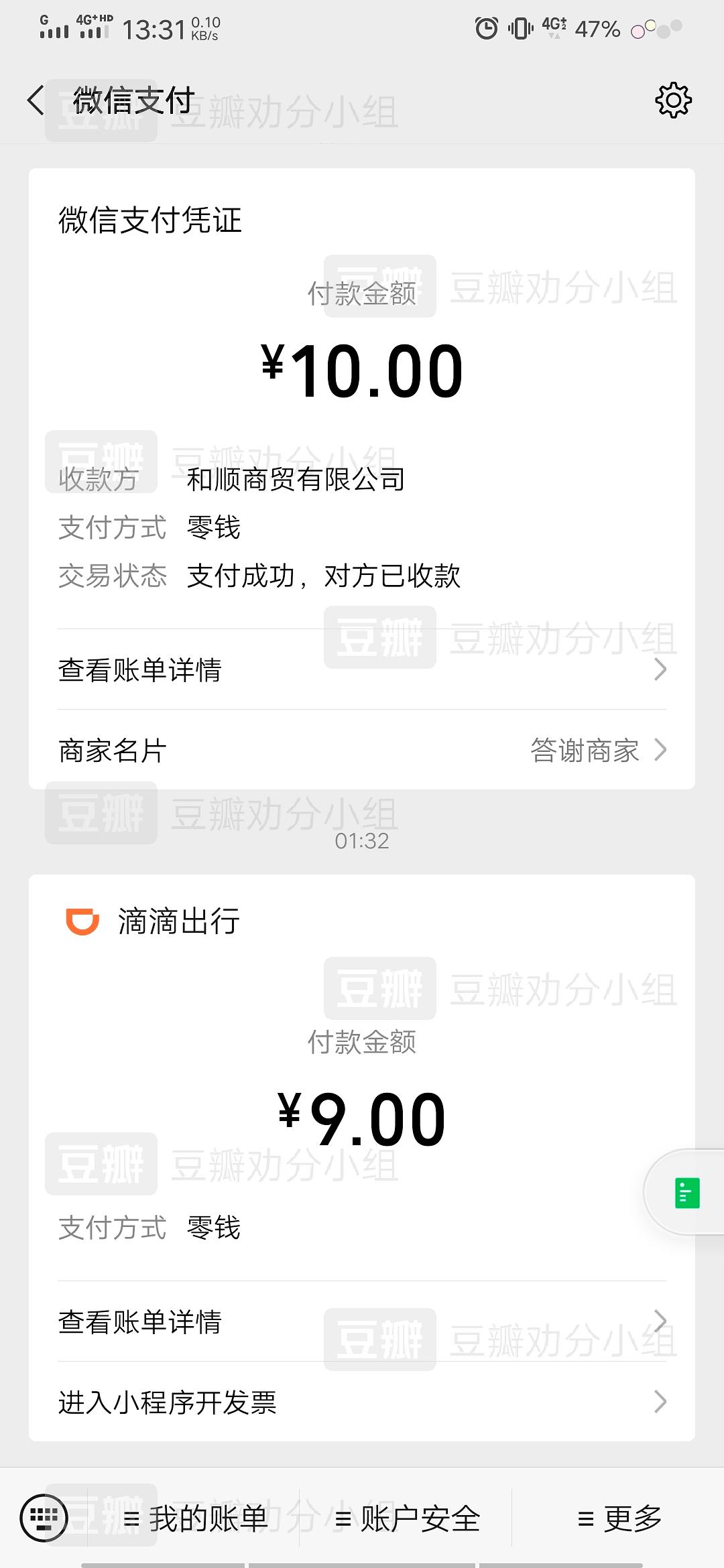The height and width of the screenshot is (1568, 724).
Task: Open 商家名片 答谢商家 row
Action: 362,750
